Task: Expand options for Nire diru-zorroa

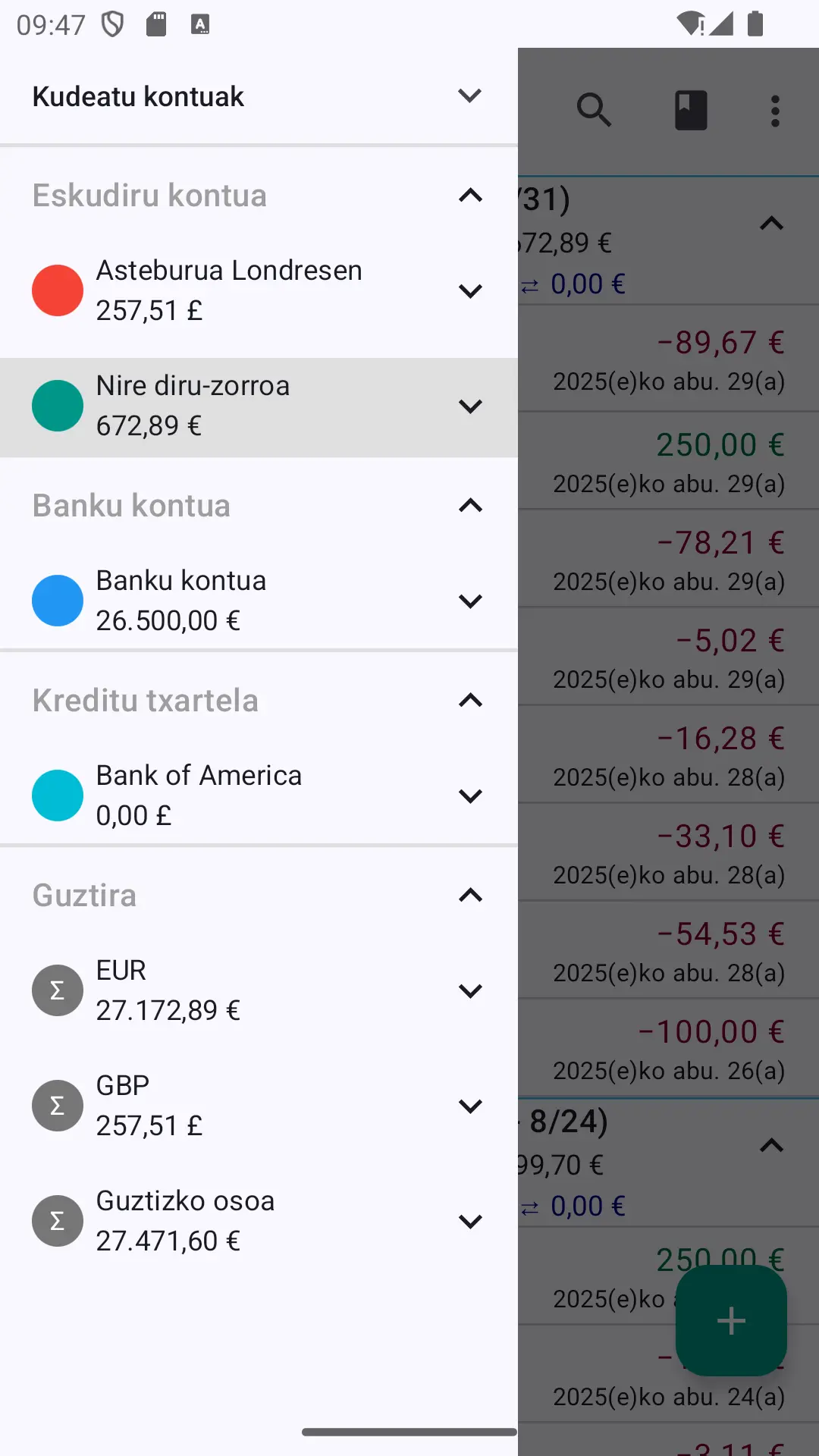Action: [x=470, y=406]
